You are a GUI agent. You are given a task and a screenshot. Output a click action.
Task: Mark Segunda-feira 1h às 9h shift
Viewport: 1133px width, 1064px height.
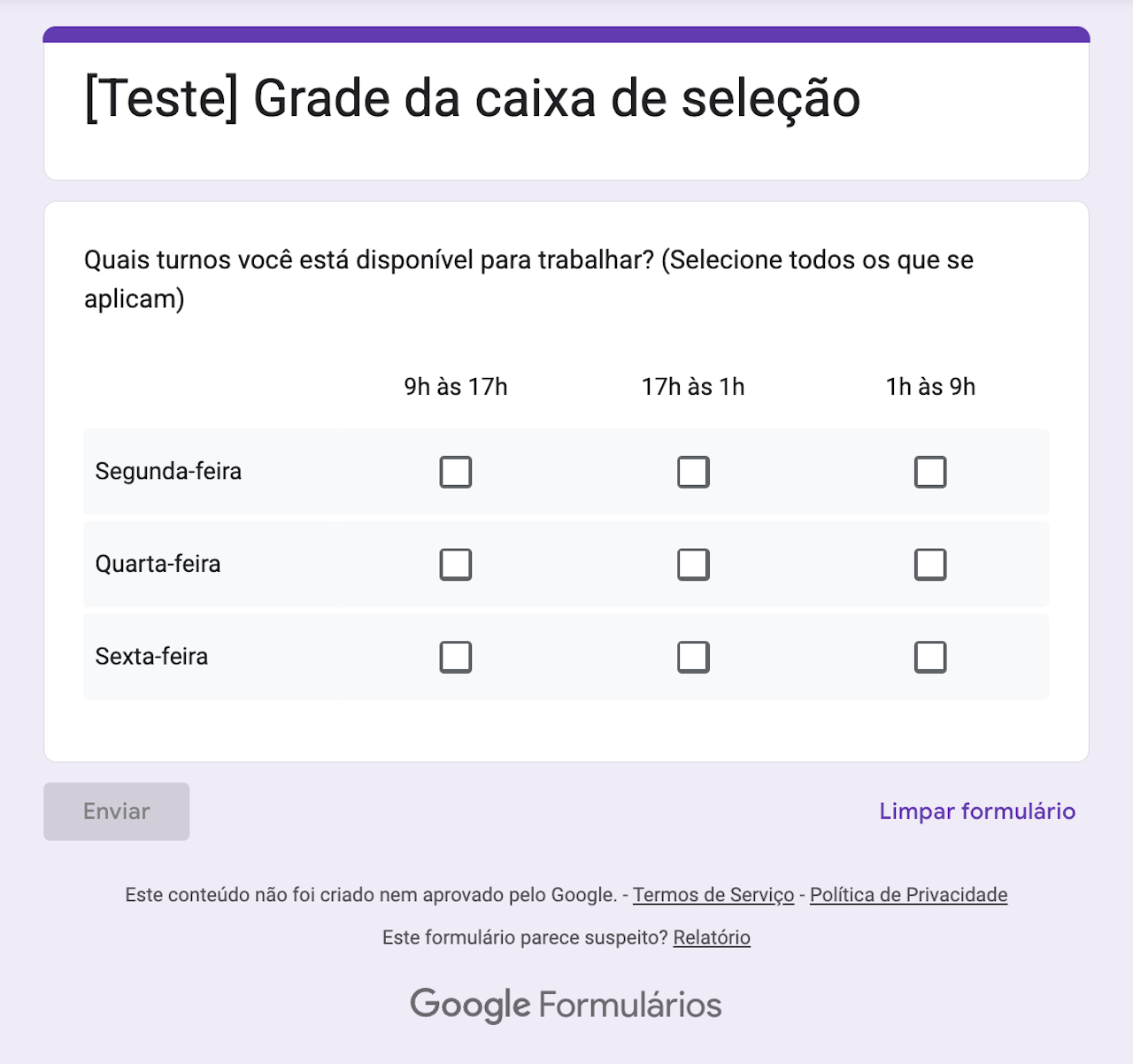coord(930,472)
